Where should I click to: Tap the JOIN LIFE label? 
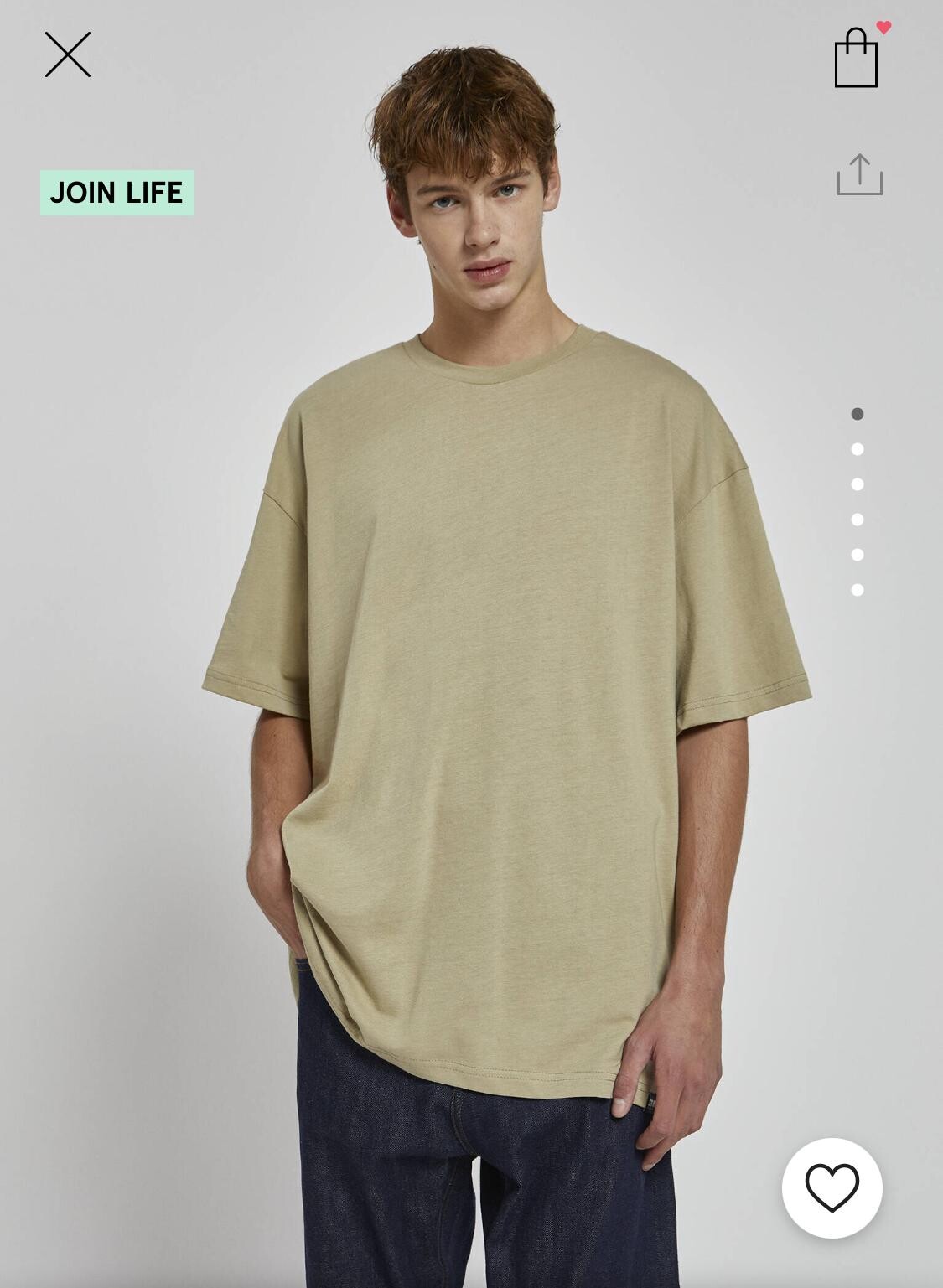click(x=117, y=193)
